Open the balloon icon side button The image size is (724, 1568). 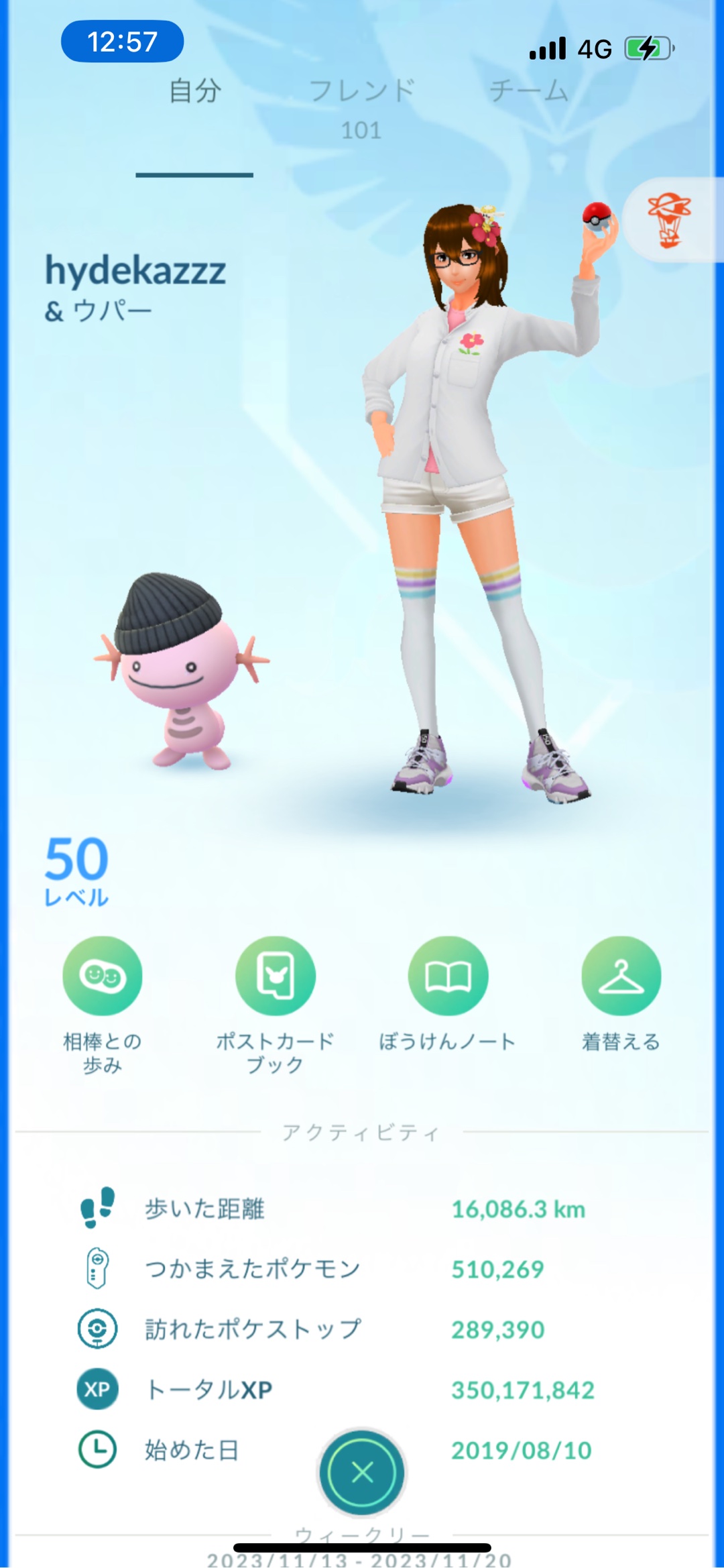pyautogui.click(x=669, y=220)
